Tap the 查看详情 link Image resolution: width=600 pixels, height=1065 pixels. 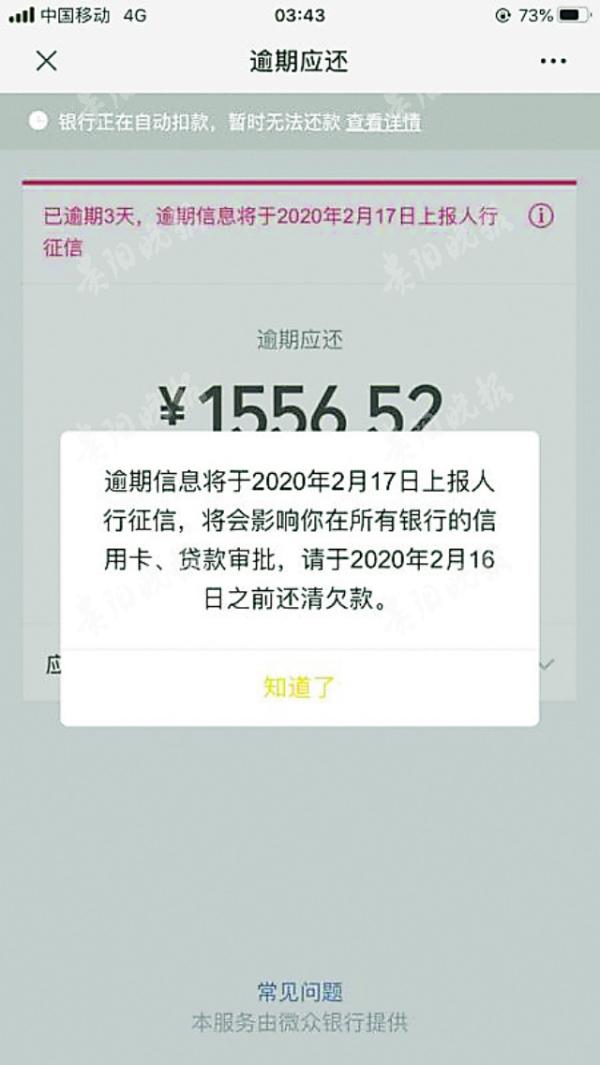(x=384, y=122)
